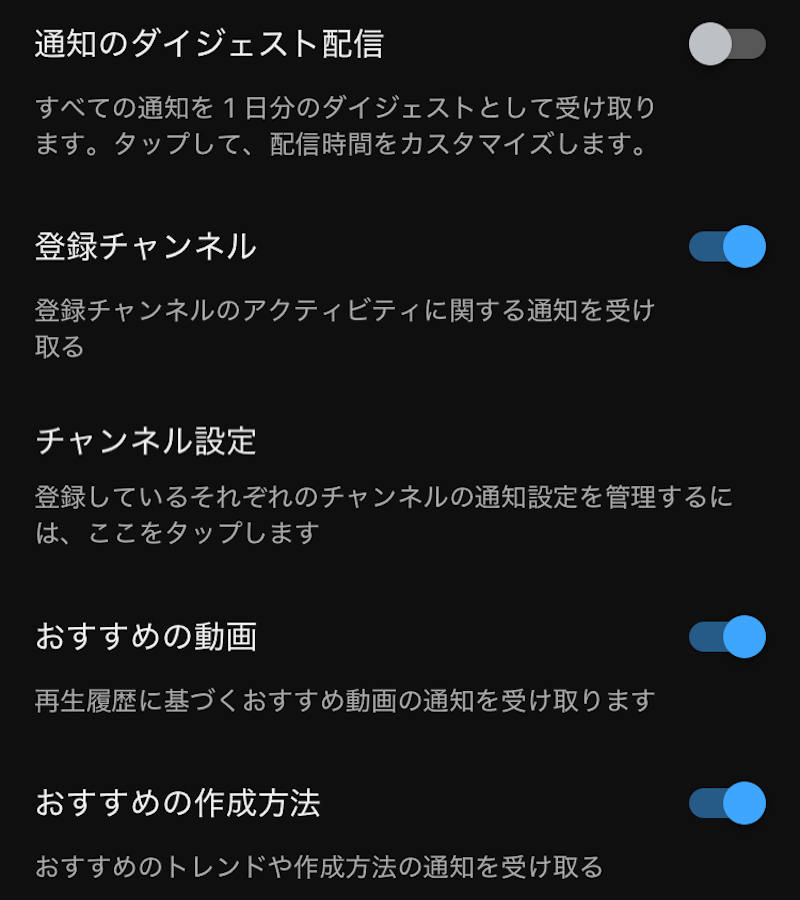Switch recommended videos notifications back on
800x900 pixels.
pos(727,634)
